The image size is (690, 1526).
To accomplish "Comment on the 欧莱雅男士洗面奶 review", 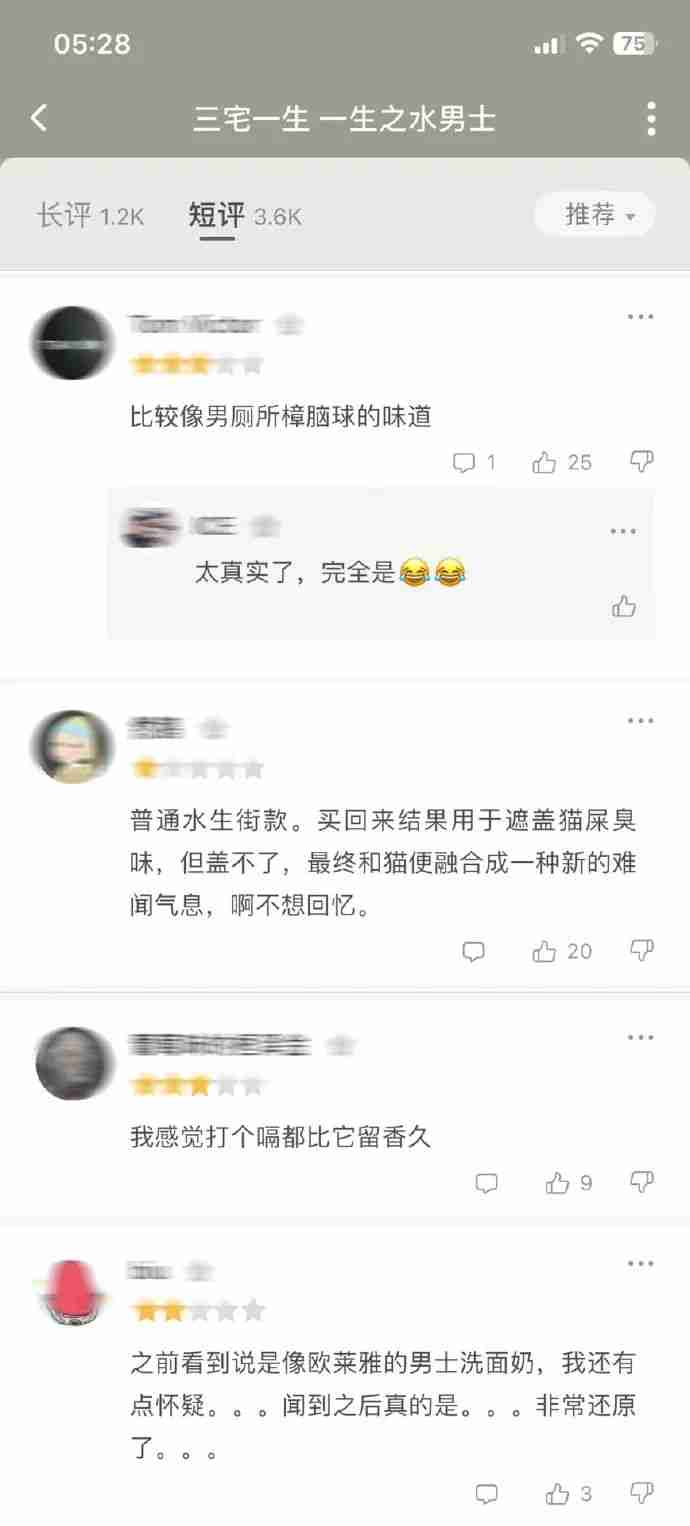I will click(486, 1494).
